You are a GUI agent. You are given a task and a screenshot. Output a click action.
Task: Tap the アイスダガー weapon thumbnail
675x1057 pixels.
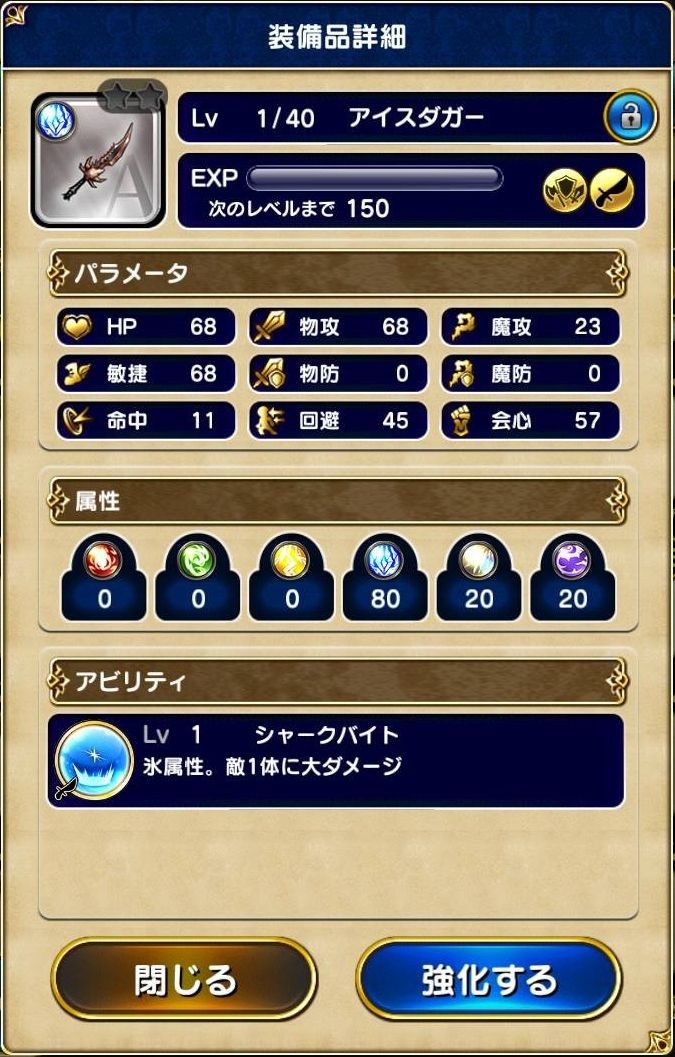coord(98,161)
